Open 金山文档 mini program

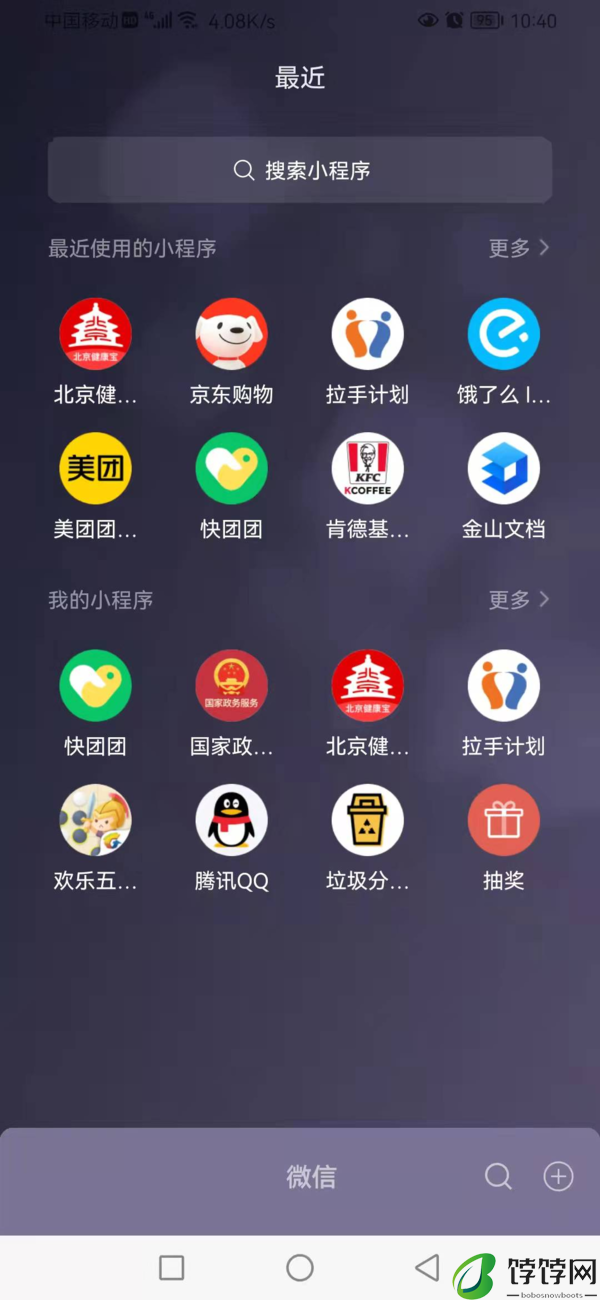point(503,469)
